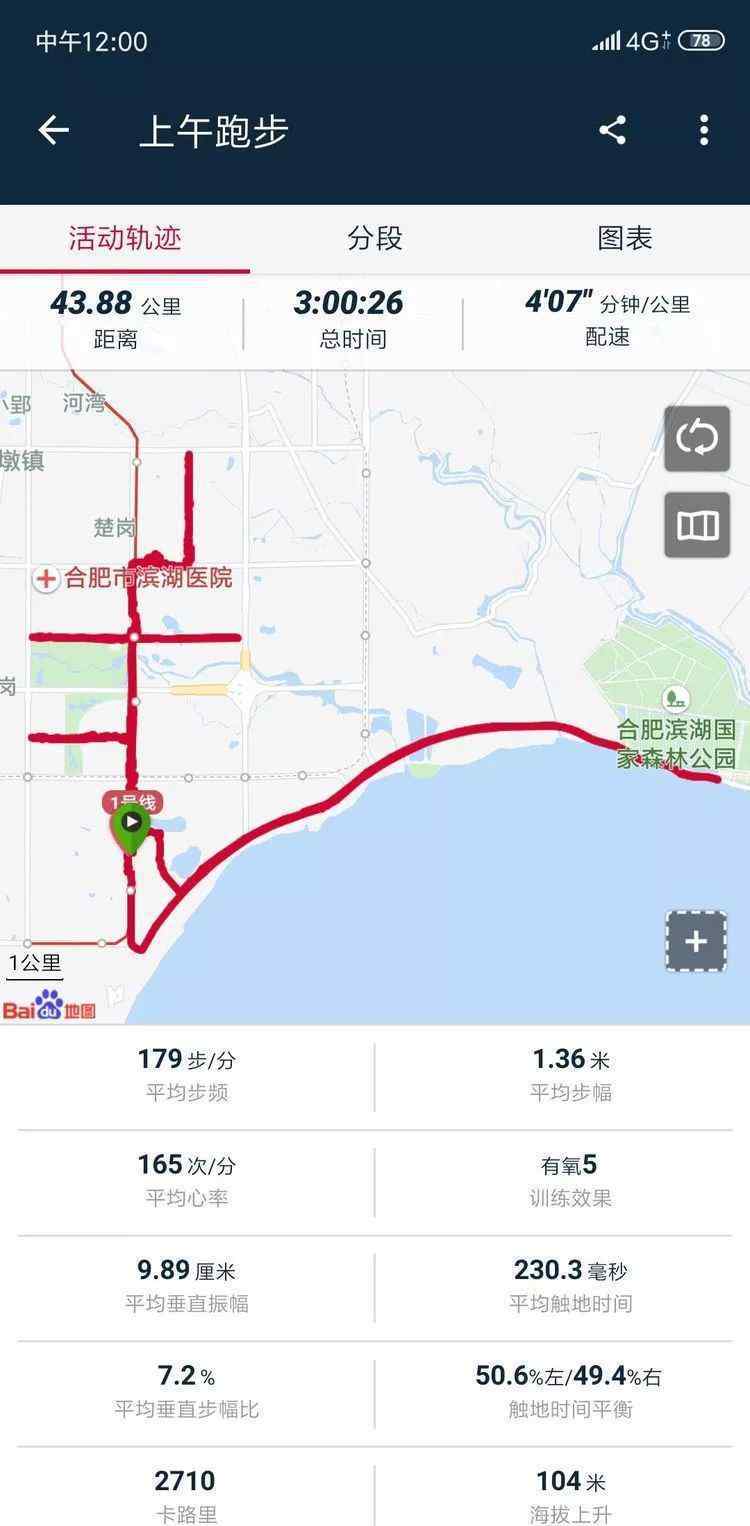Expand the map with the plus button
Screen dimensions: 750x1526
[x=696, y=941]
